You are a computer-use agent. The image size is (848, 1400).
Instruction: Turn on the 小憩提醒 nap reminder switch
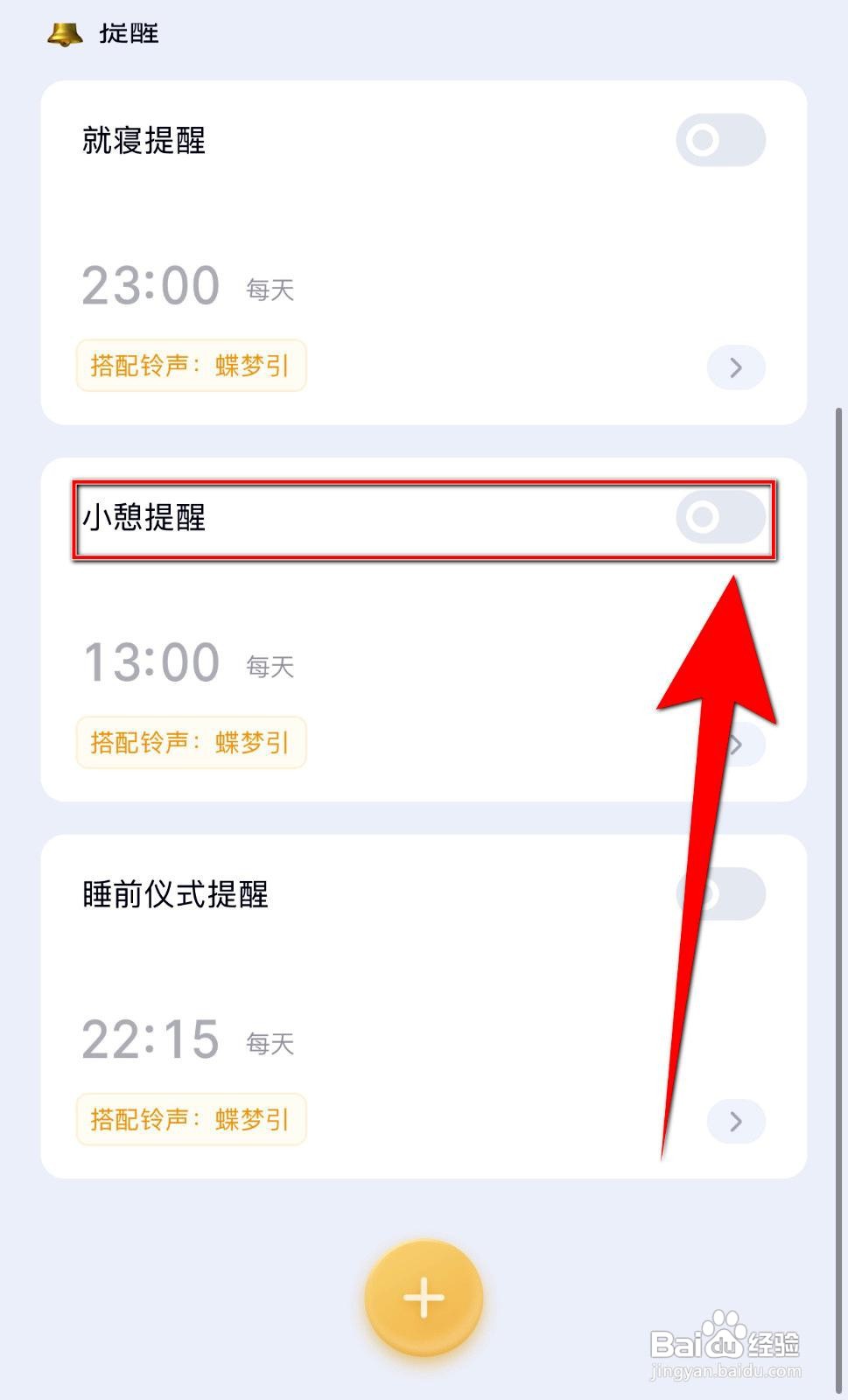[719, 517]
